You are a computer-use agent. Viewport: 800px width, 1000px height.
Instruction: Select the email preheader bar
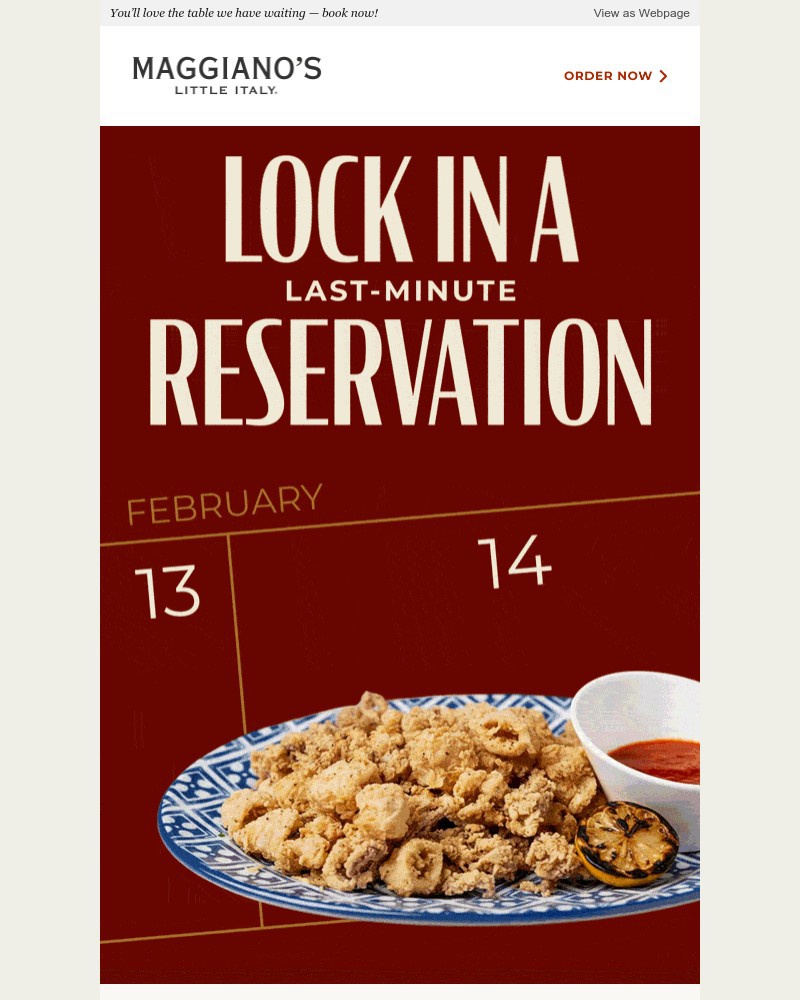400,13
